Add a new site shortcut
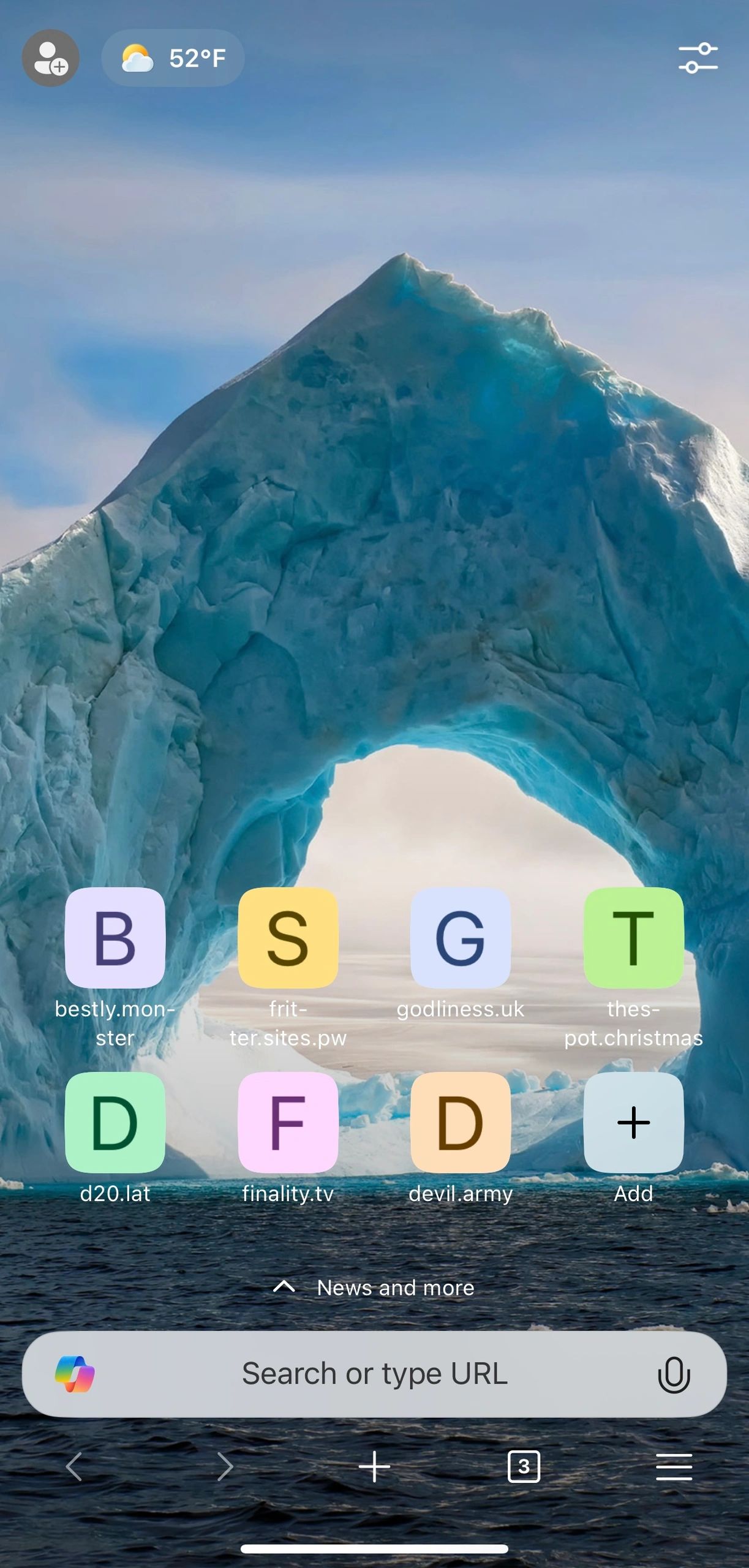 [633, 1122]
